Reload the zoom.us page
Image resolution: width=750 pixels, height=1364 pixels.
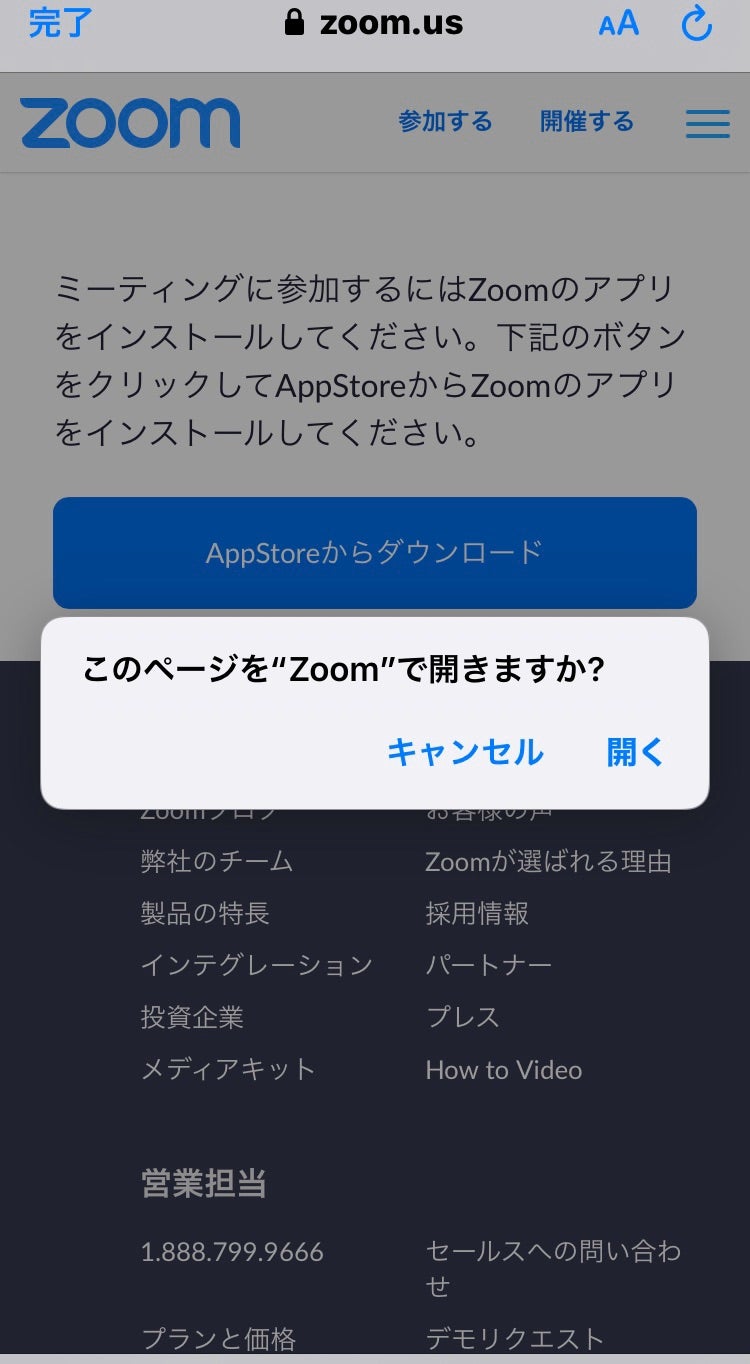tap(696, 24)
